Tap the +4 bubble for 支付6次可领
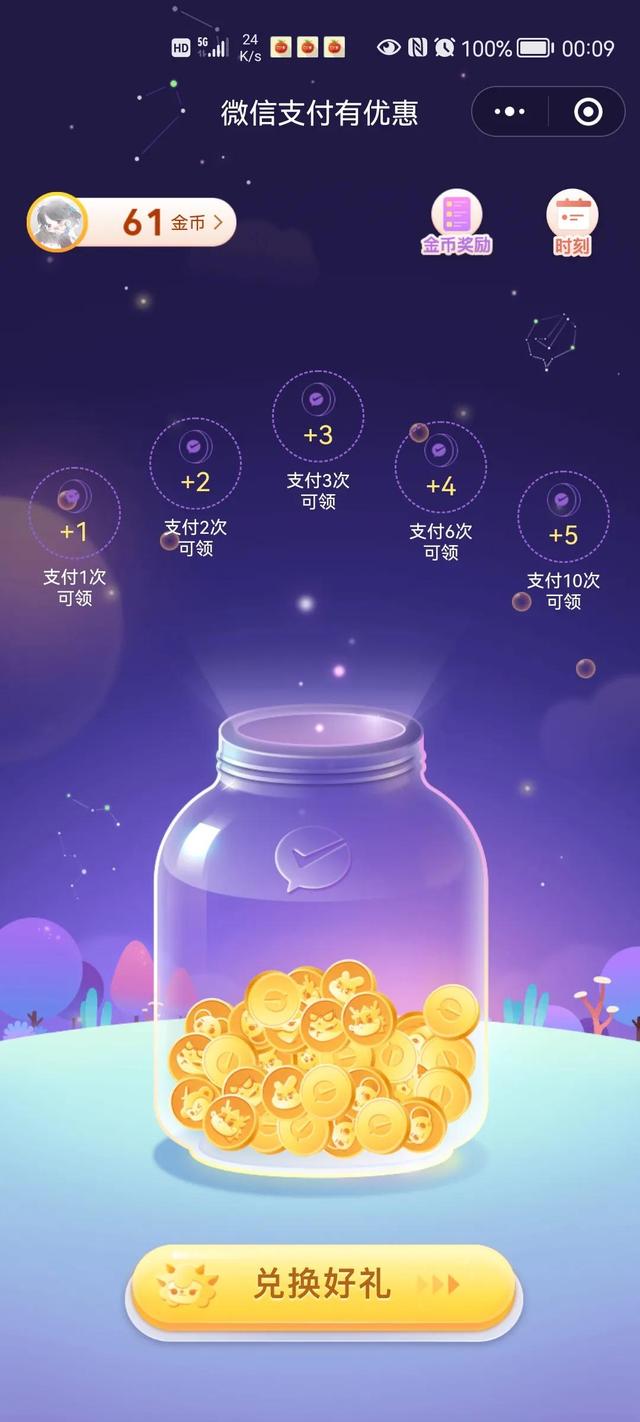The height and width of the screenshot is (1422, 640). click(441, 468)
